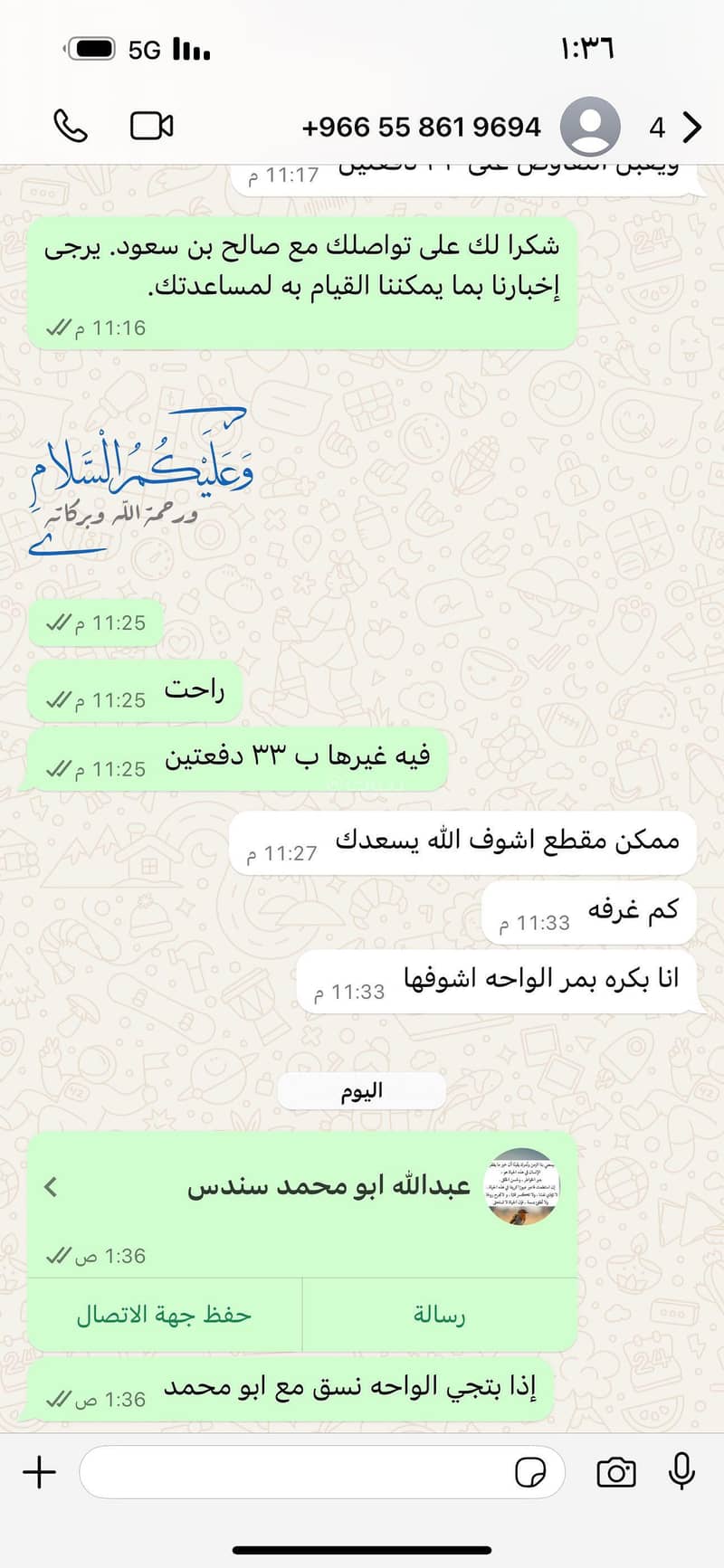
Task: Record a voice message with the microphone
Action: [681, 1472]
